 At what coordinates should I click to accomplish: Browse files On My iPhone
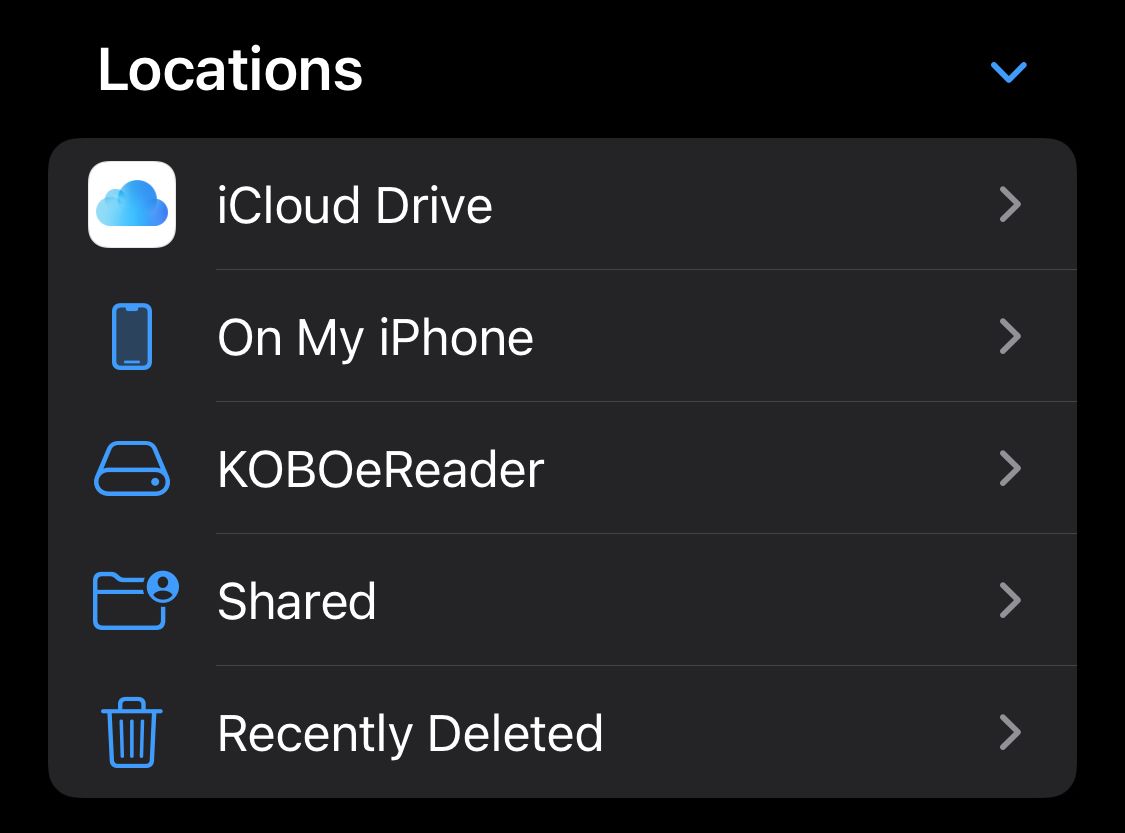(x=560, y=337)
